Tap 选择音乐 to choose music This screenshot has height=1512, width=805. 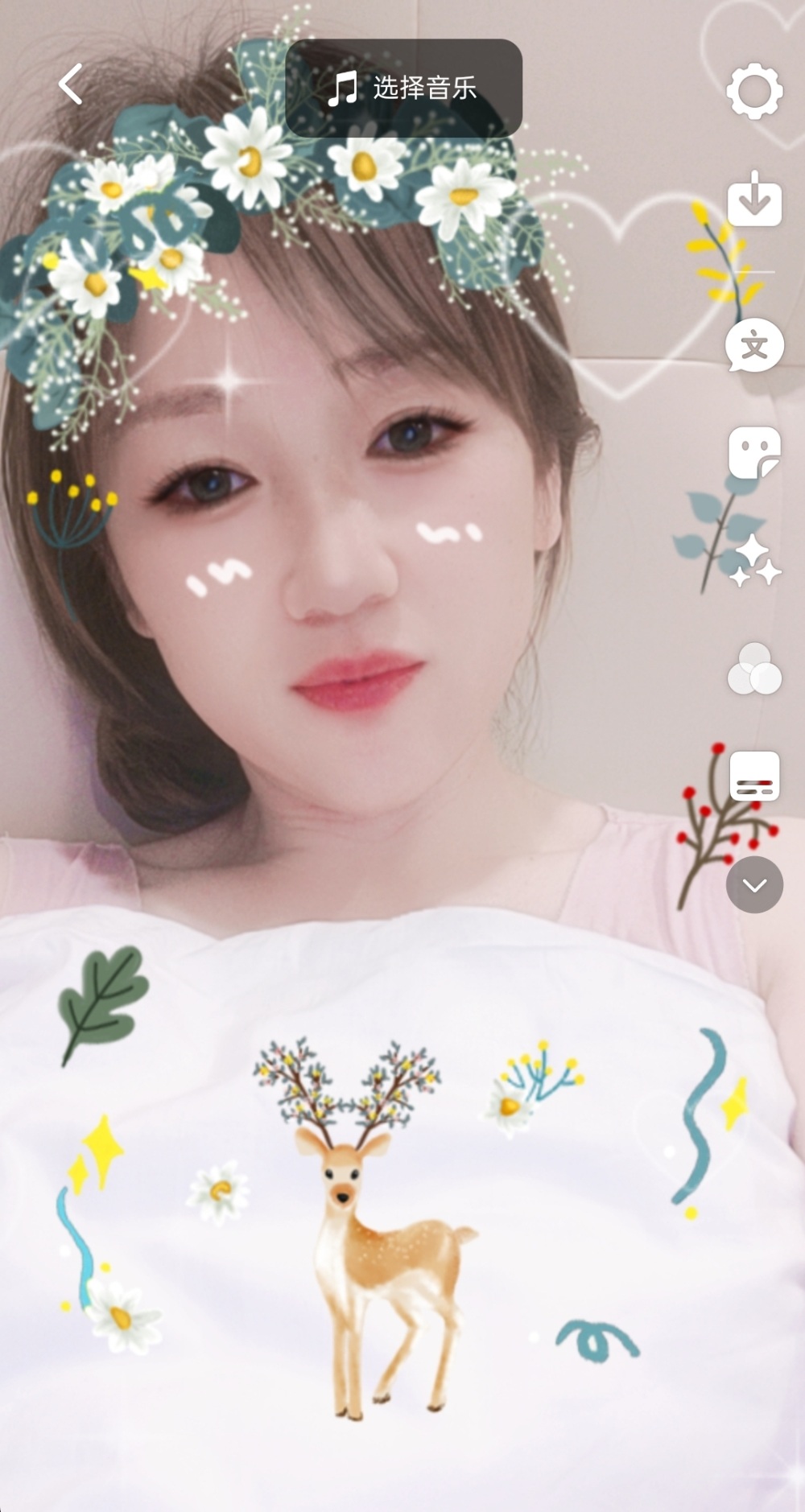point(403,88)
